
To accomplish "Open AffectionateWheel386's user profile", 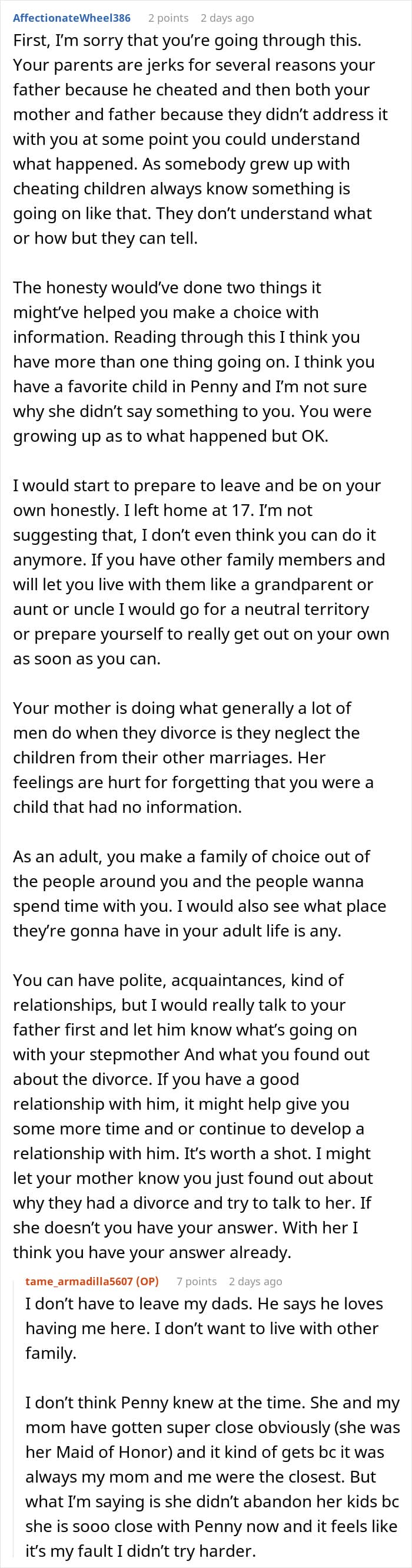I will click(72, 18).
